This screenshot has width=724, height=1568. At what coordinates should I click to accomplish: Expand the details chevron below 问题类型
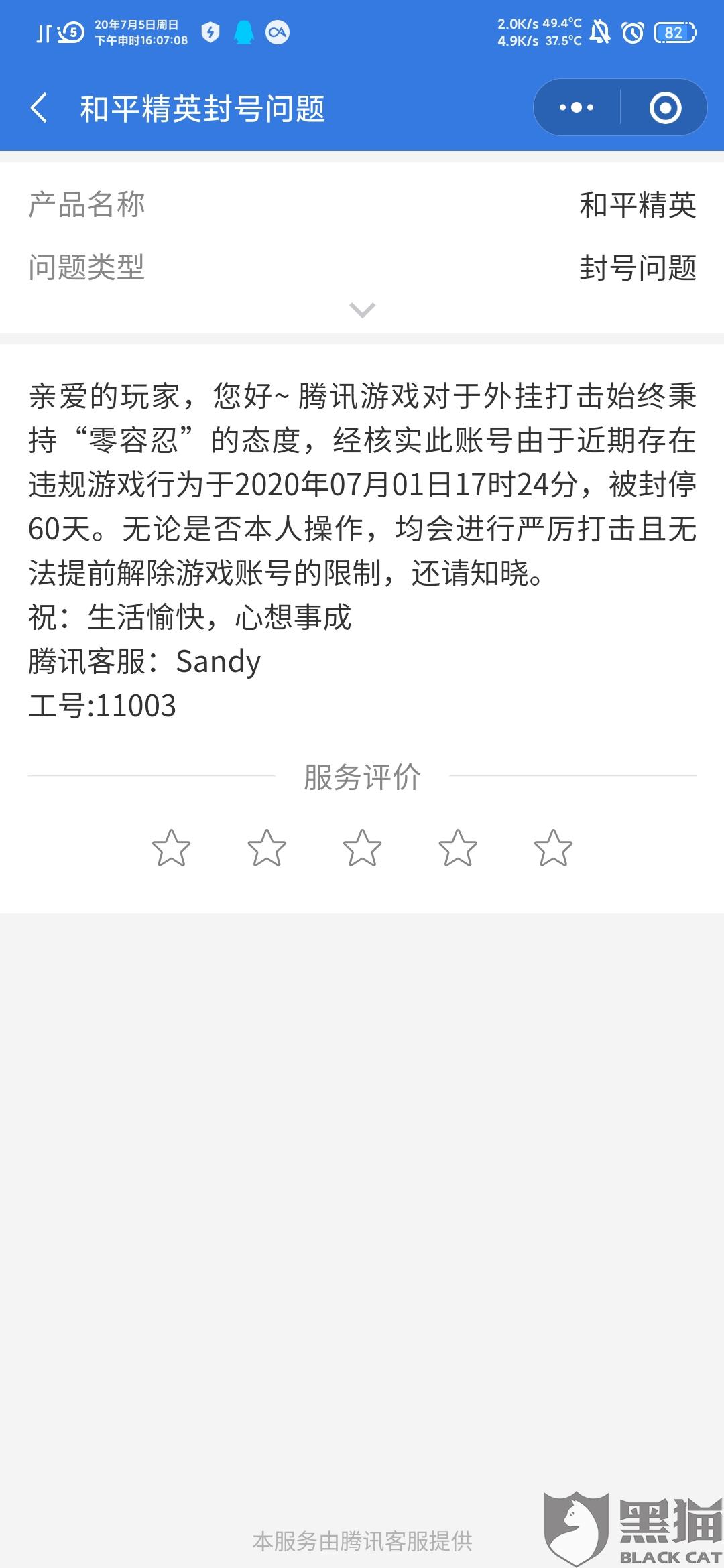[x=362, y=310]
